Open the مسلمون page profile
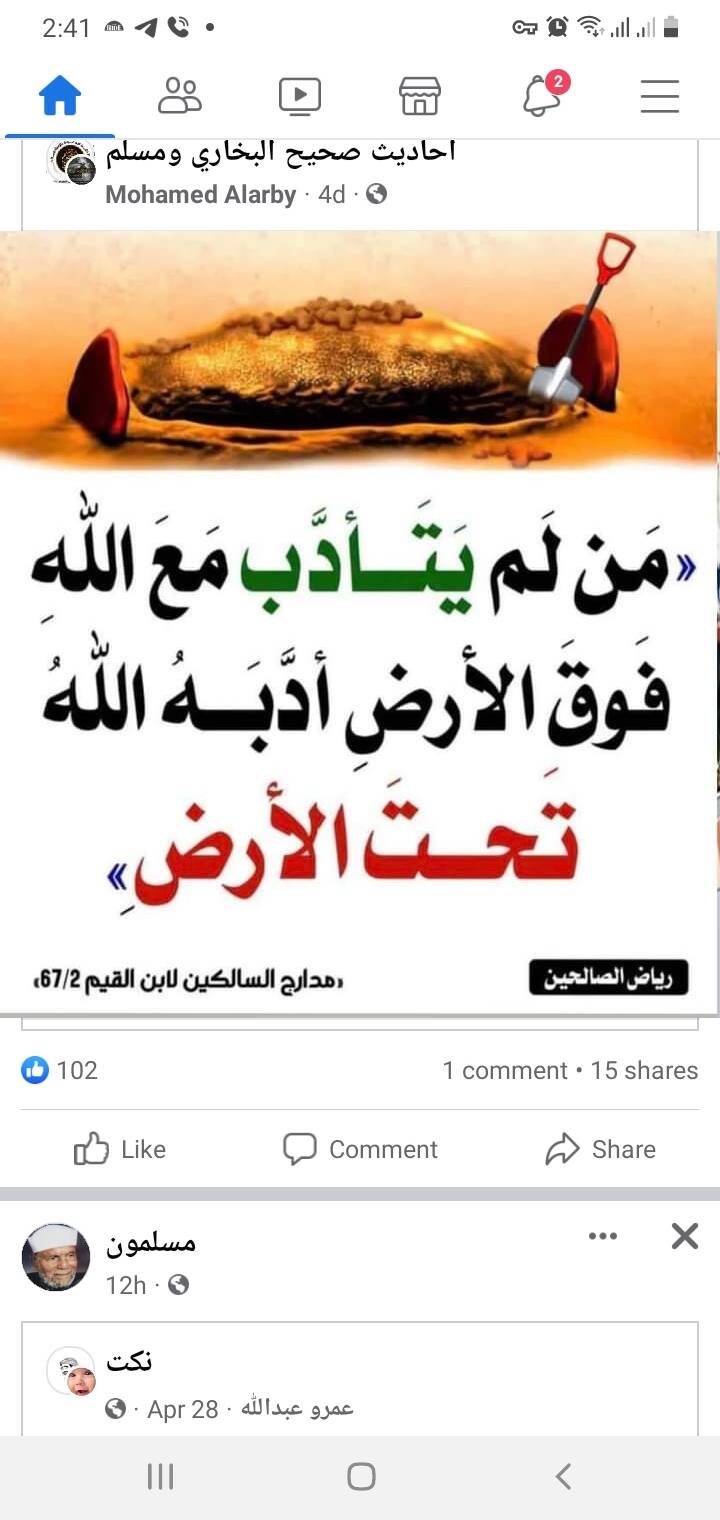The image size is (720, 1520). click(x=150, y=1243)
